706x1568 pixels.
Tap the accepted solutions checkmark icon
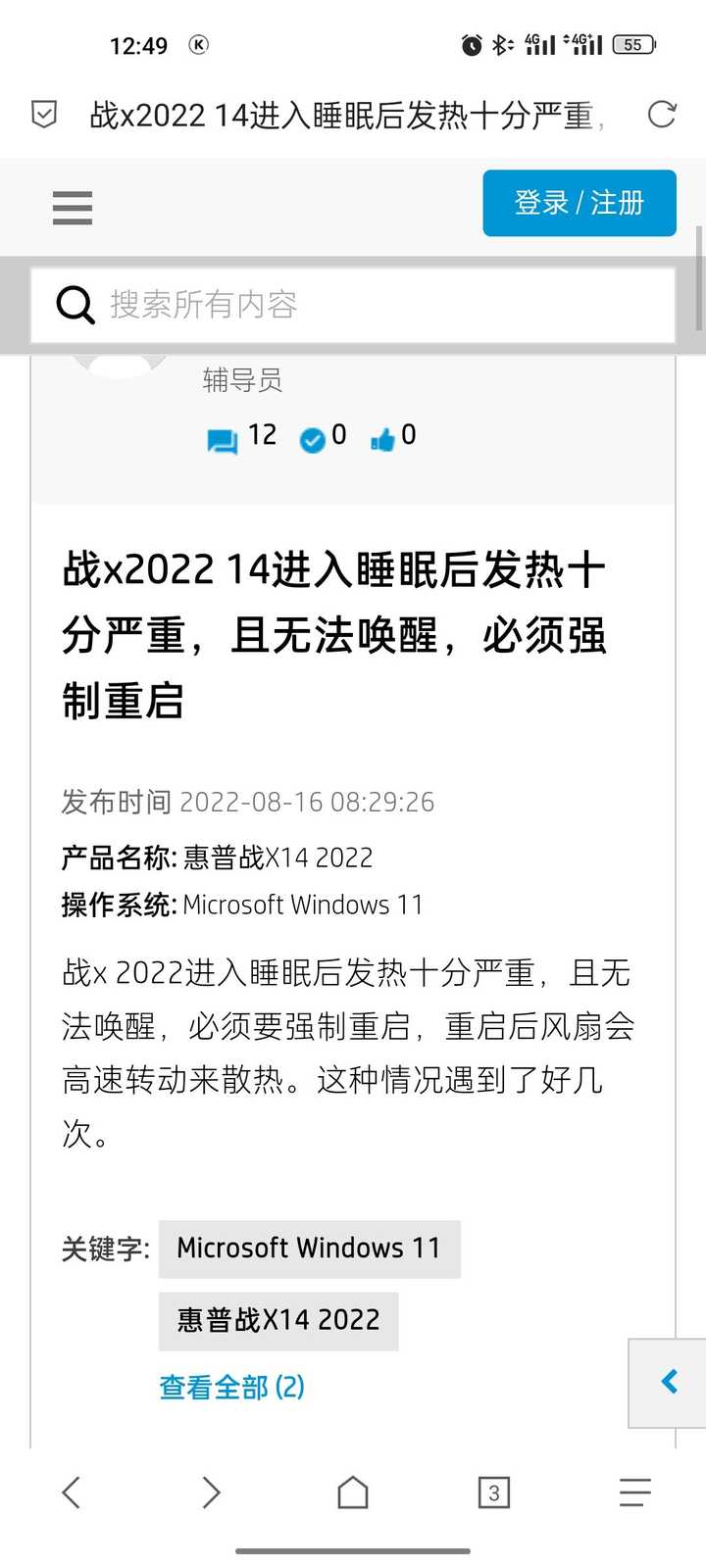pyautogui.click(x=313, y=440)
